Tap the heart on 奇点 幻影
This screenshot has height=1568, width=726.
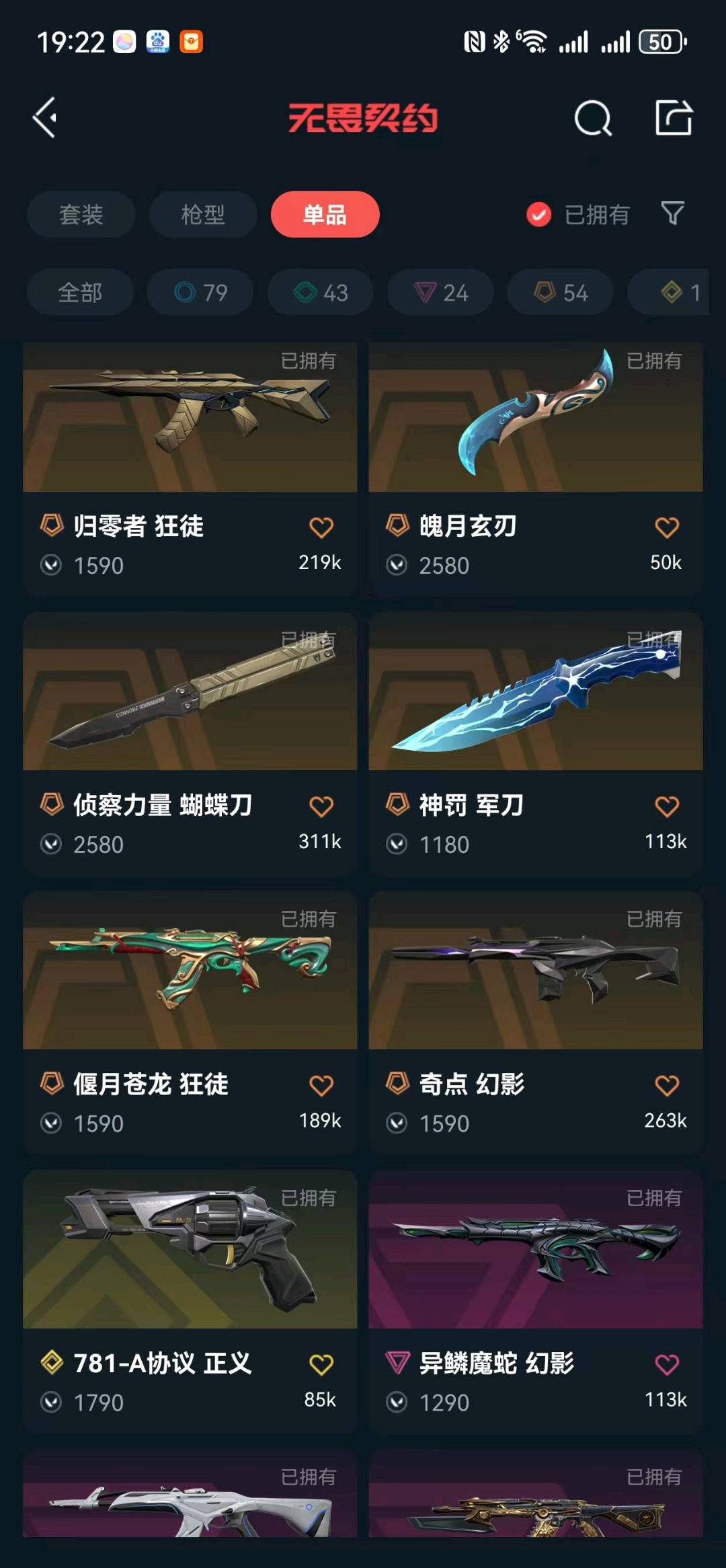point(666,1085)
